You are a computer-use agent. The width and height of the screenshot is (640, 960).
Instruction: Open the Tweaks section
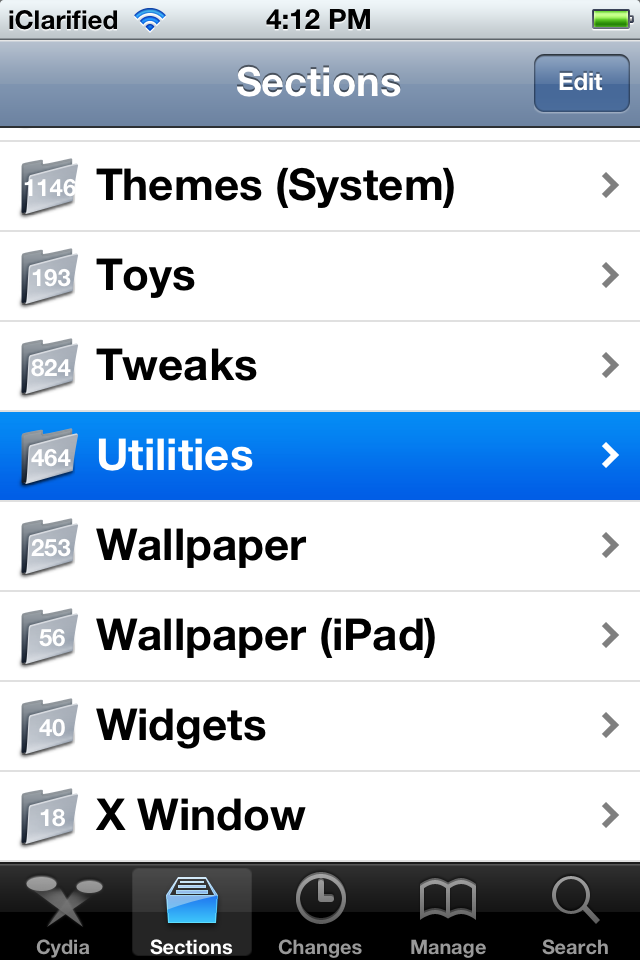click(x=320, y=366)
